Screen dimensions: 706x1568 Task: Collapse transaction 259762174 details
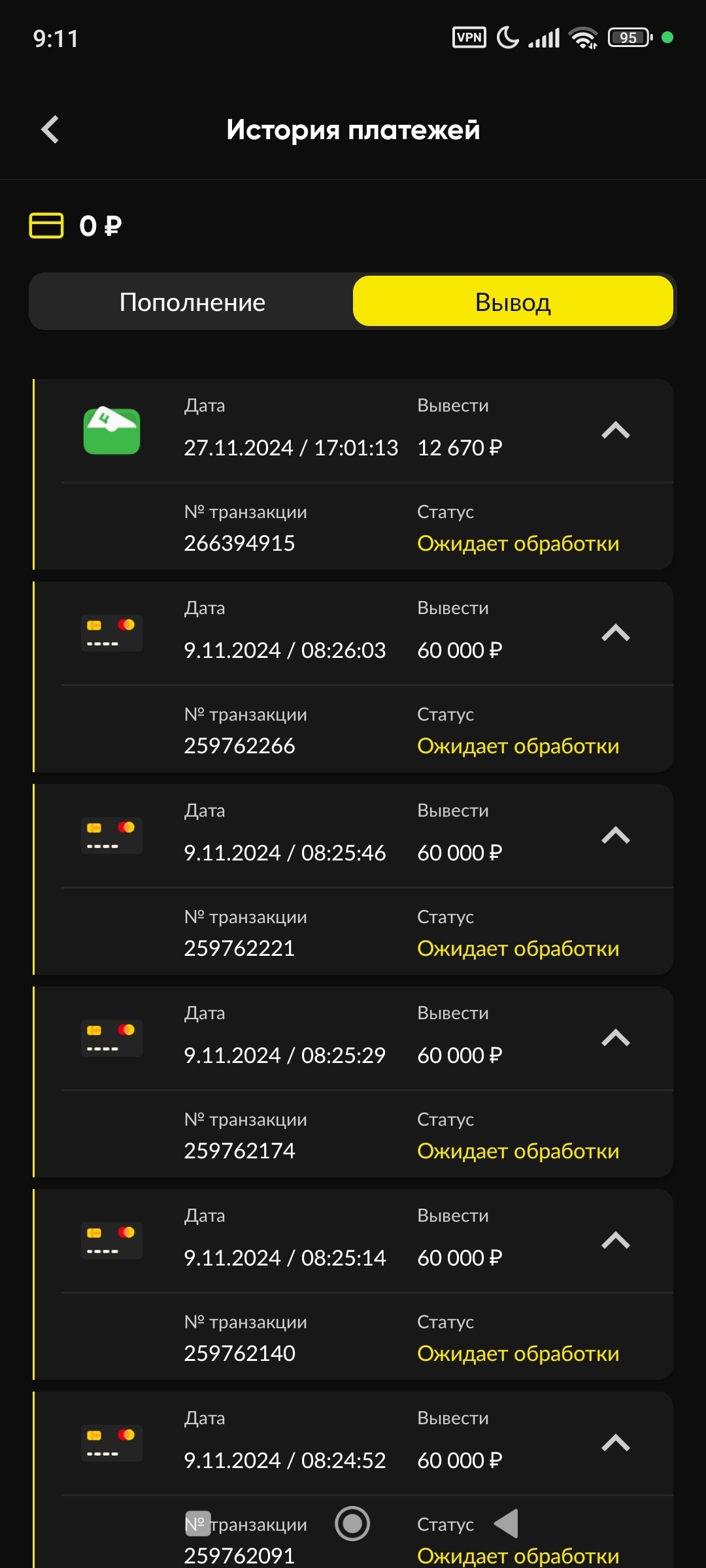(x=615, y=1038)
